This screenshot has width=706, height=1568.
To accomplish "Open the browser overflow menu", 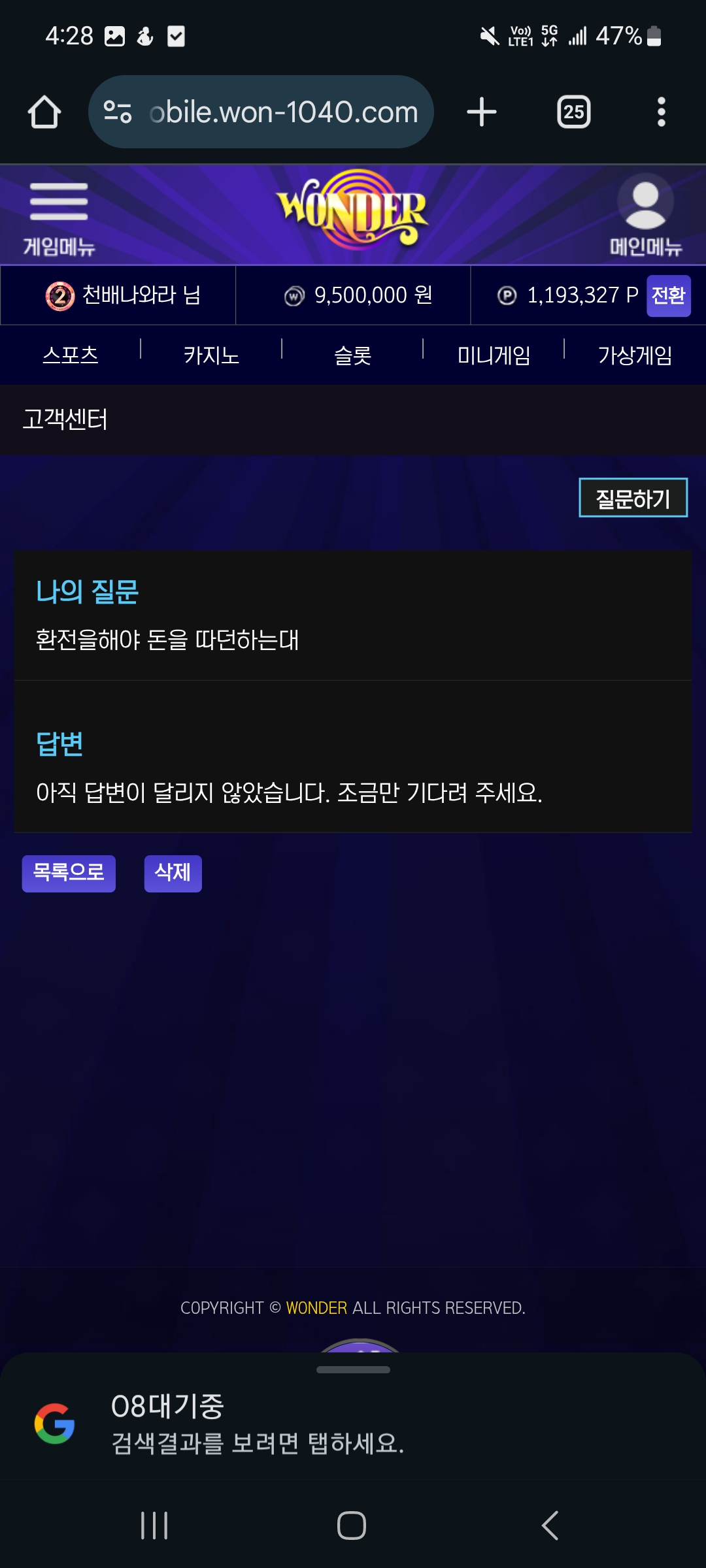I will 661,112.
